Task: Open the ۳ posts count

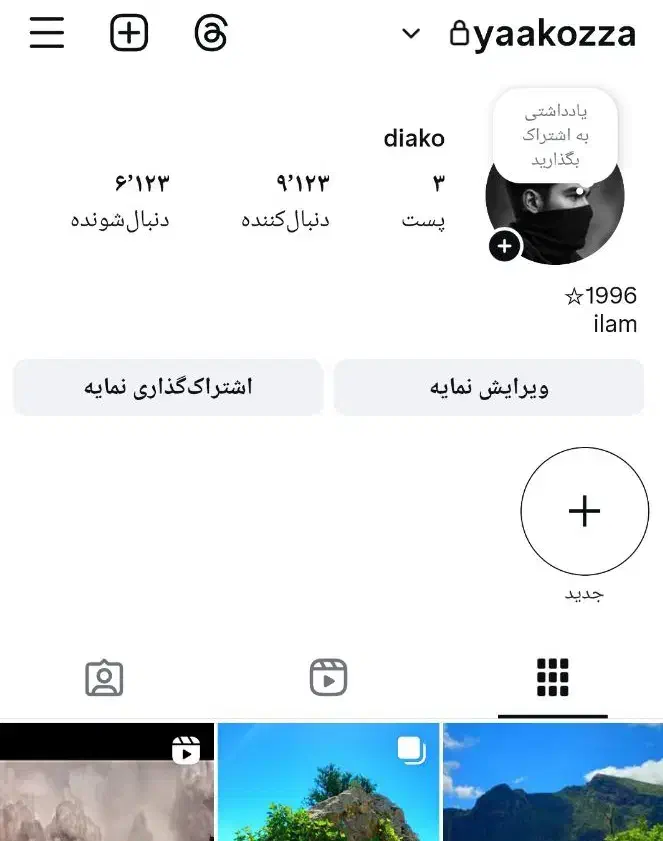Action: click(425, 200)
